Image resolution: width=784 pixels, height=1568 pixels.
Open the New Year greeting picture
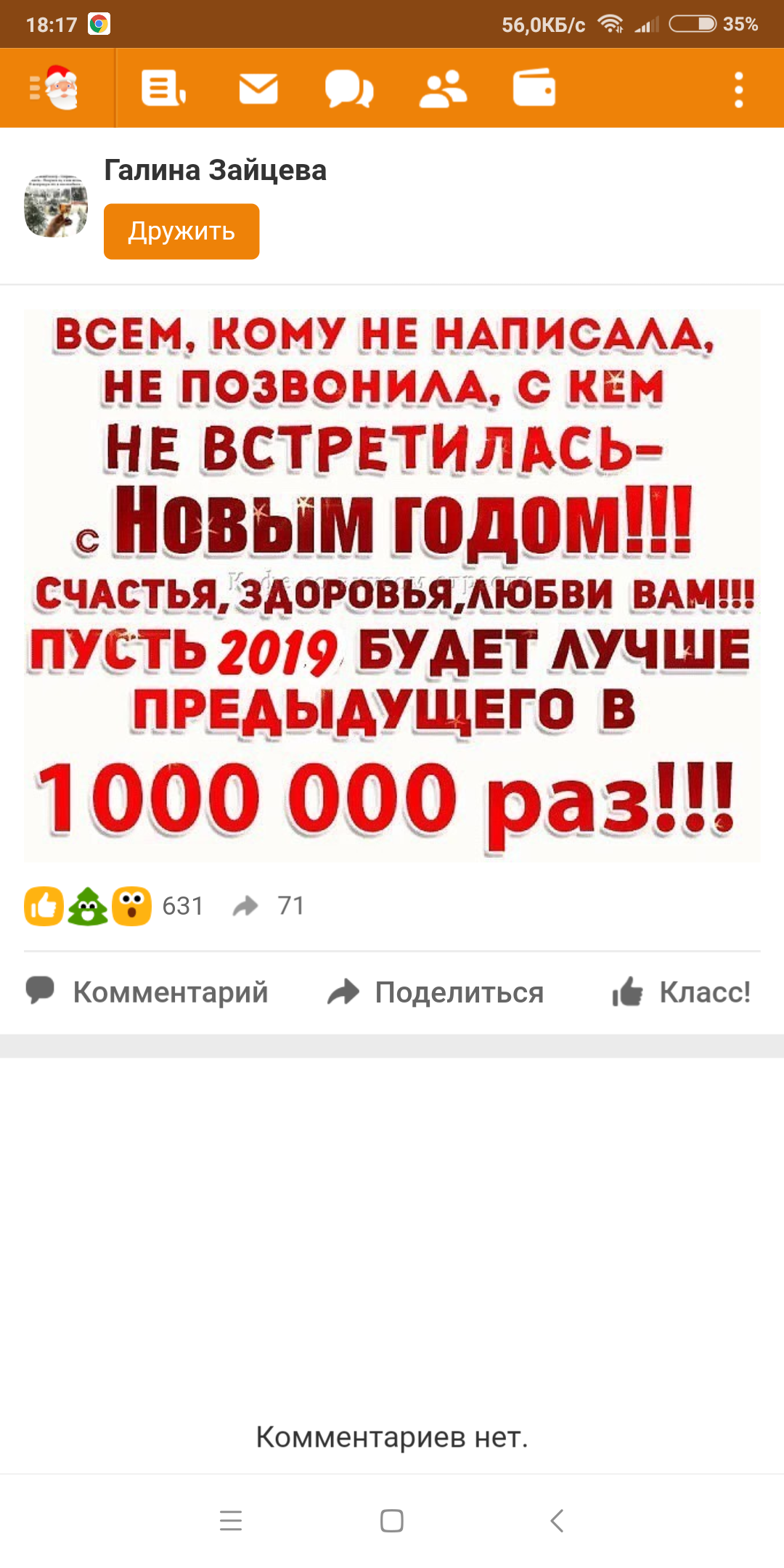pos(392,585)
